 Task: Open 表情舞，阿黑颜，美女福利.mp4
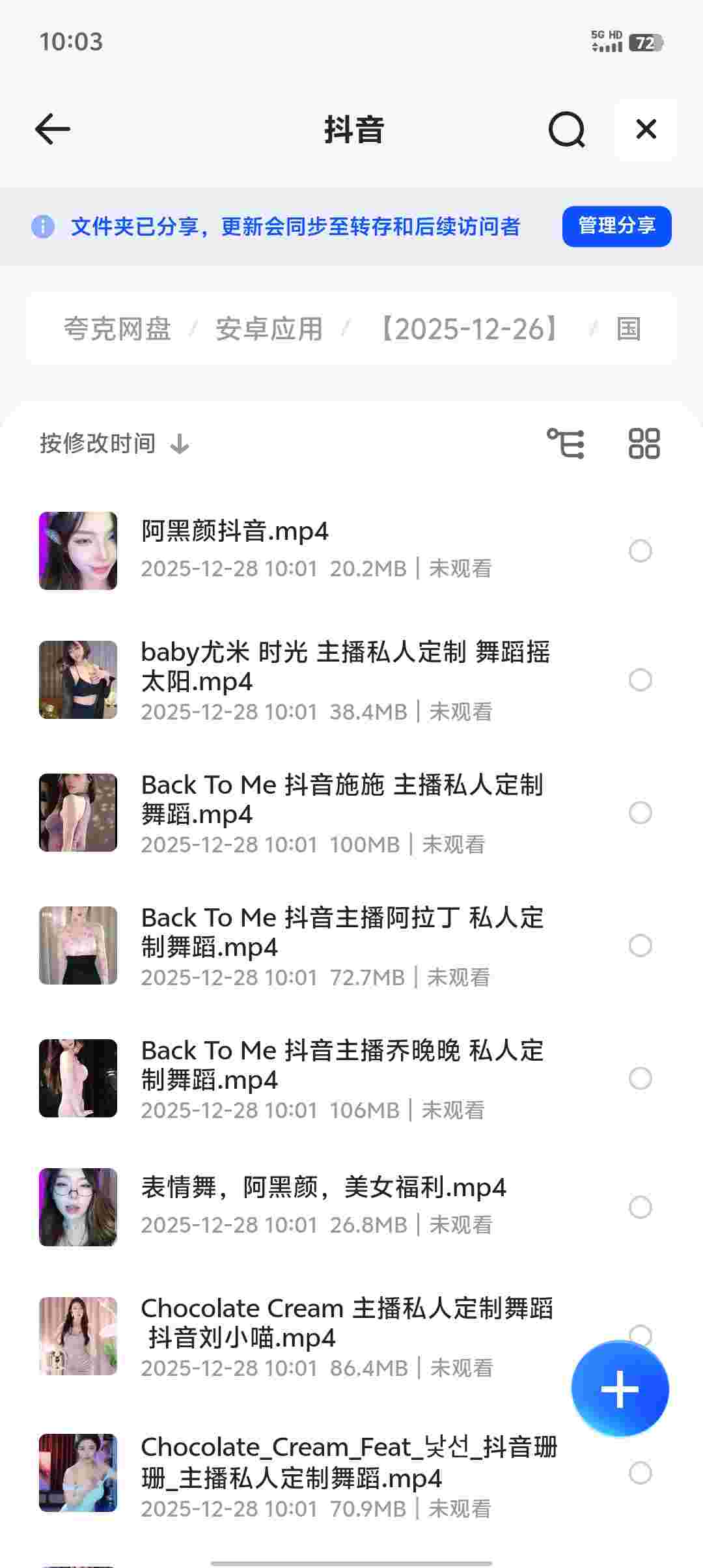pos(324,1188)
